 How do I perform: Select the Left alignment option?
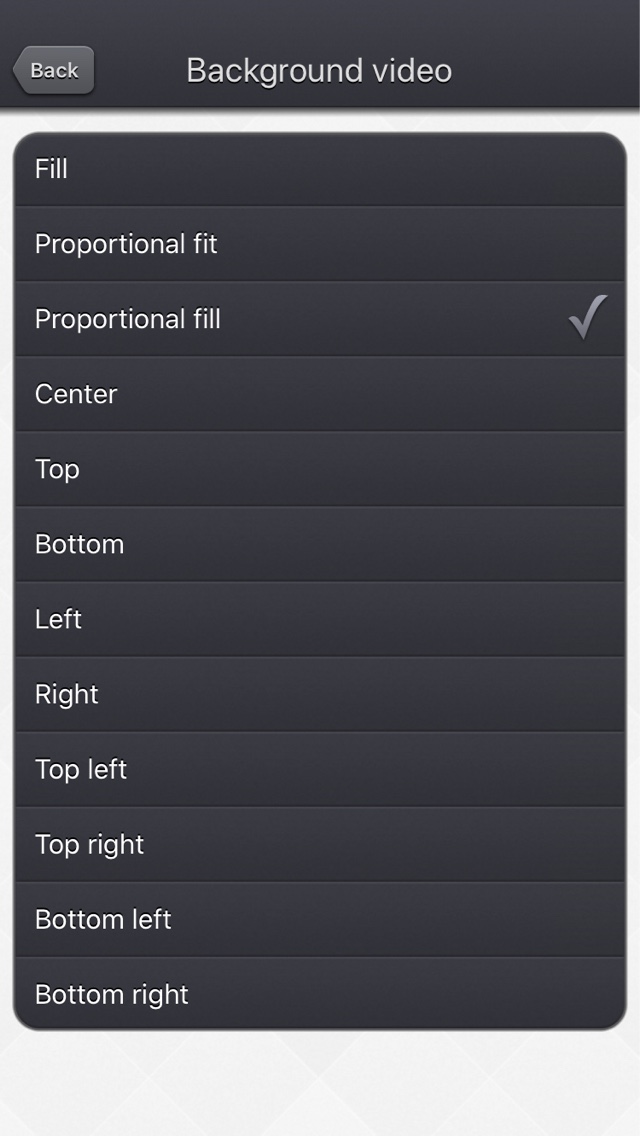[x=320, y=619]
